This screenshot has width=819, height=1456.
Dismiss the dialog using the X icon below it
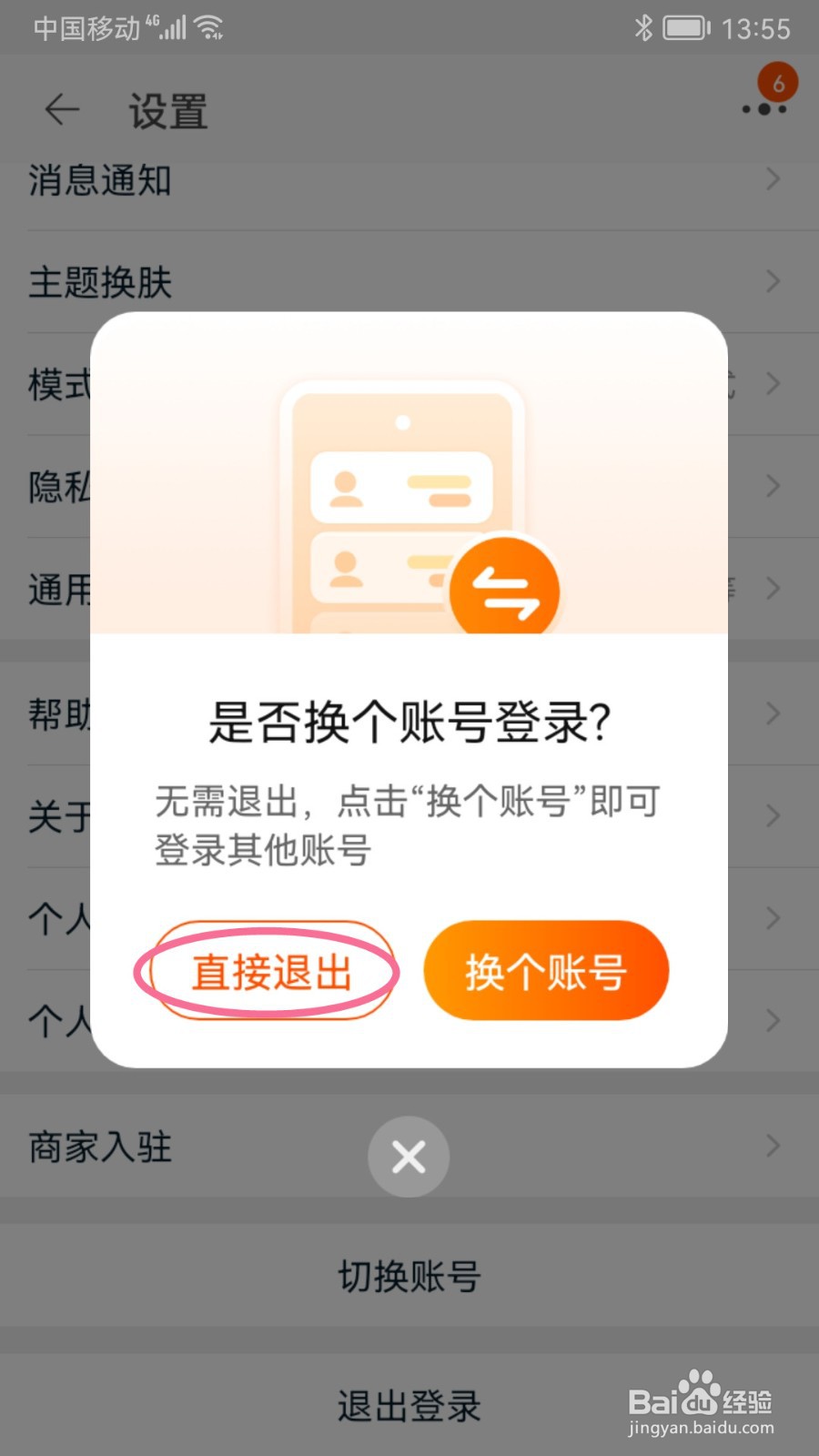click(x=408, y=1157)
